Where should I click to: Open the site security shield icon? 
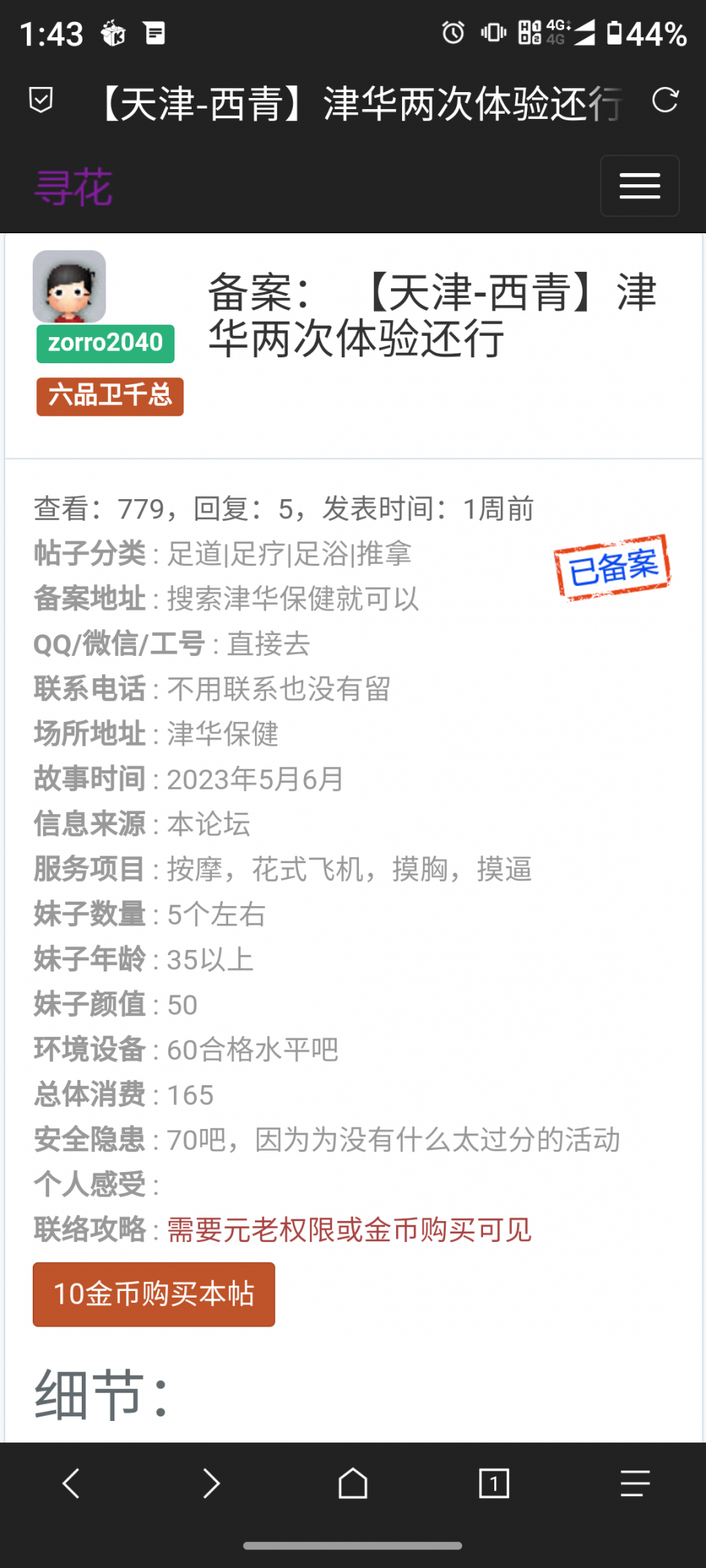tap(41, 100)
